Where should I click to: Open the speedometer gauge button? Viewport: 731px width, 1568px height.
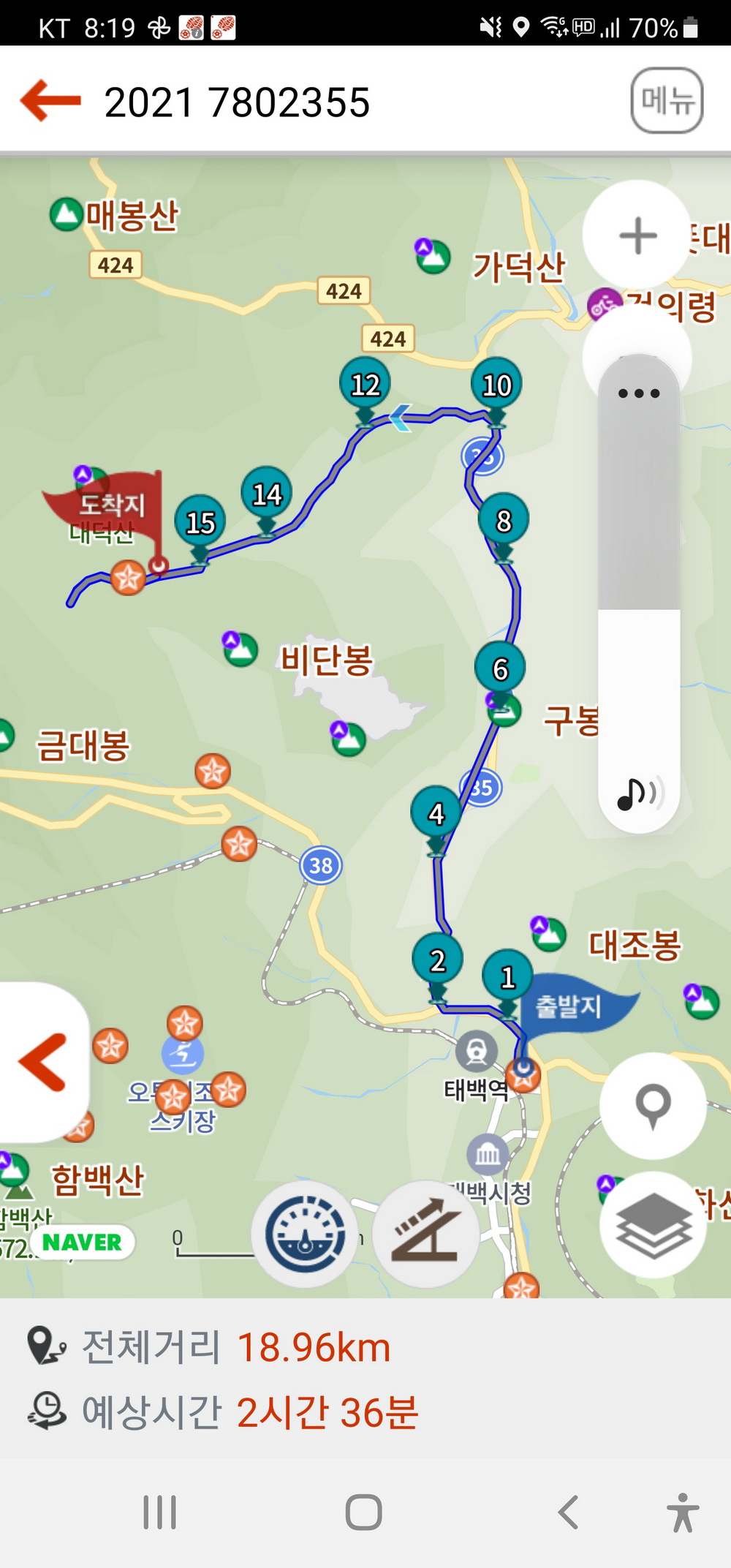305,1234
